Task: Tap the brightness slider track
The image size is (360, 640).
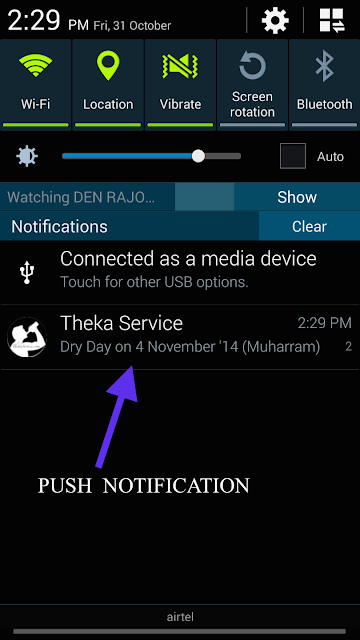Action: click(x=151, y=156)
